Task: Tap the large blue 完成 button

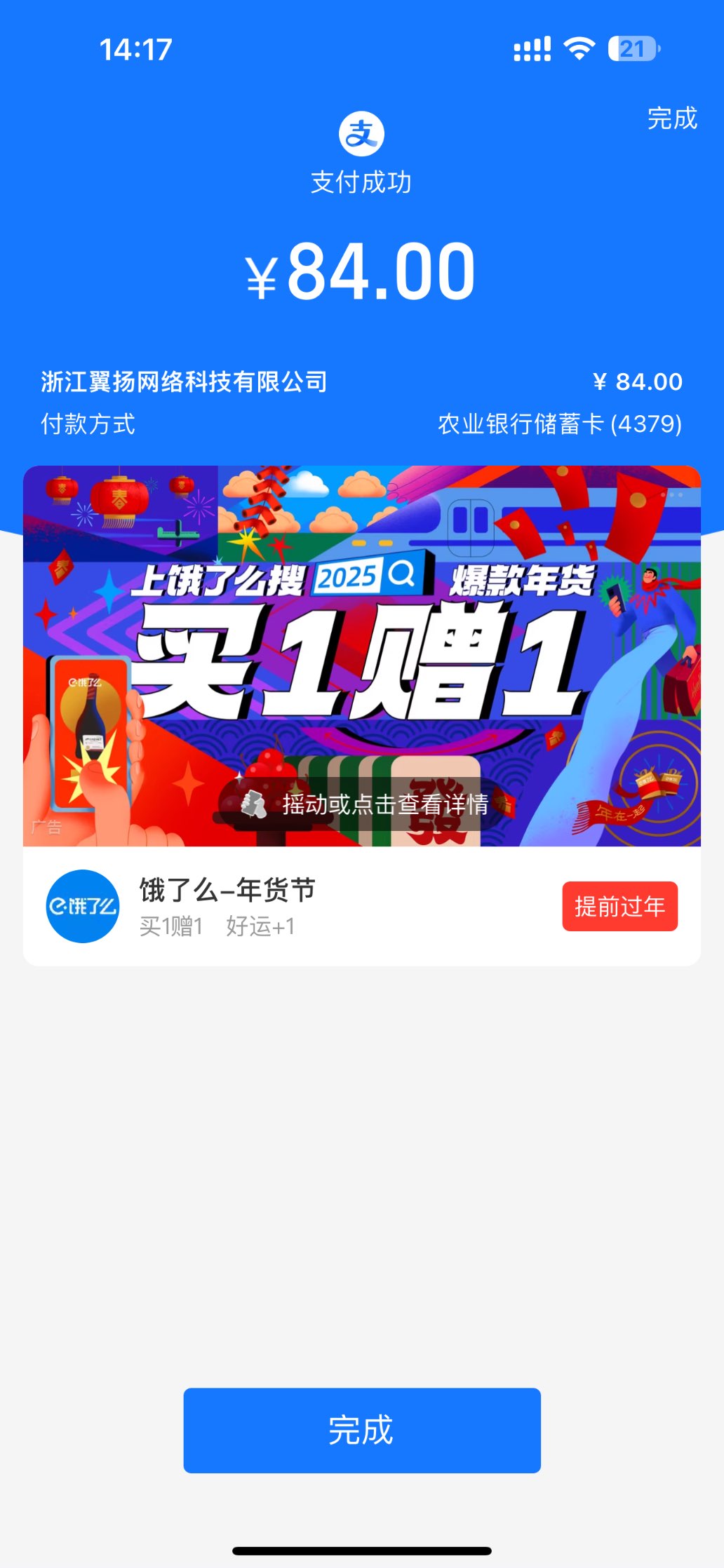Action: click(x=362, y=1430)
